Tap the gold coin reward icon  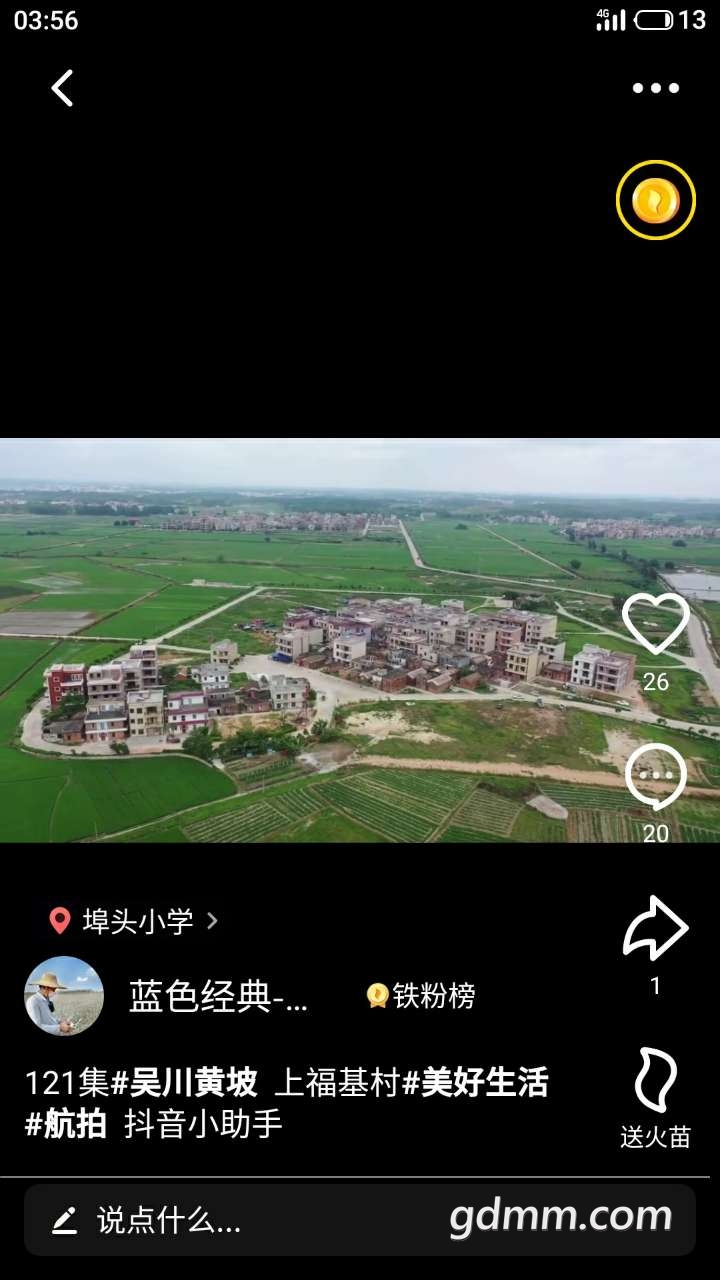(655, 200)
